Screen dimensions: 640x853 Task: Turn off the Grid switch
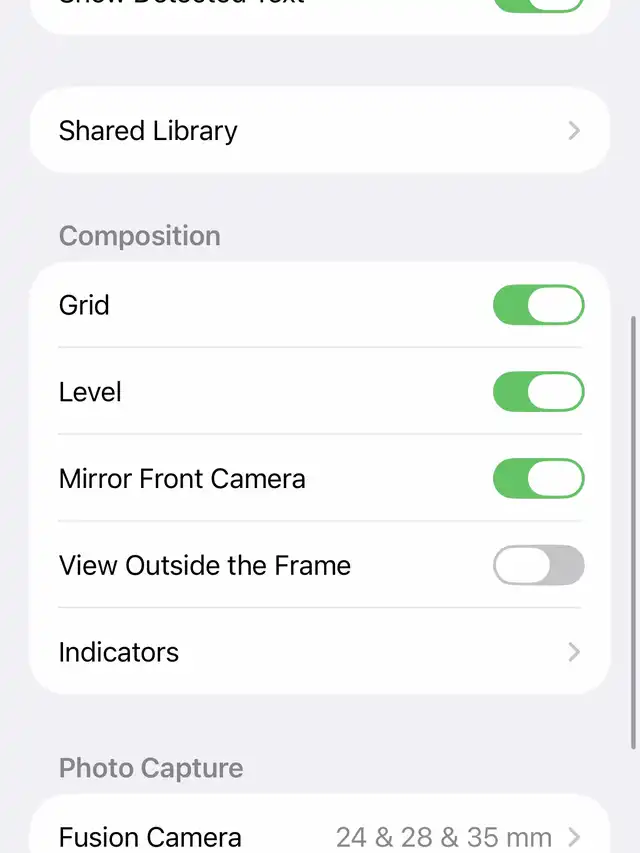tap(538, 305)
